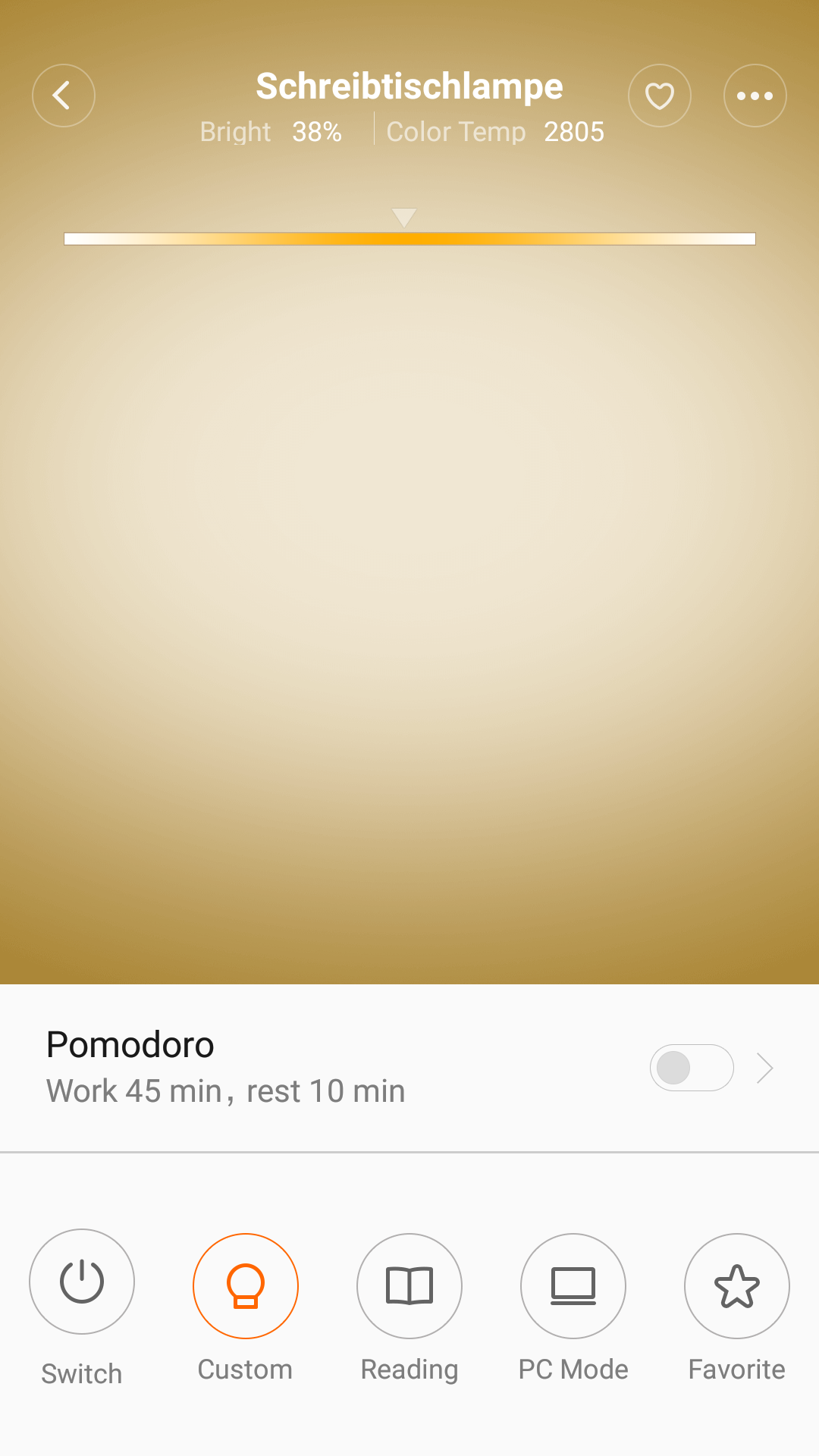819x1456 pixels.
Task: Tap the Switch power button
Action: click(82, 1282)
